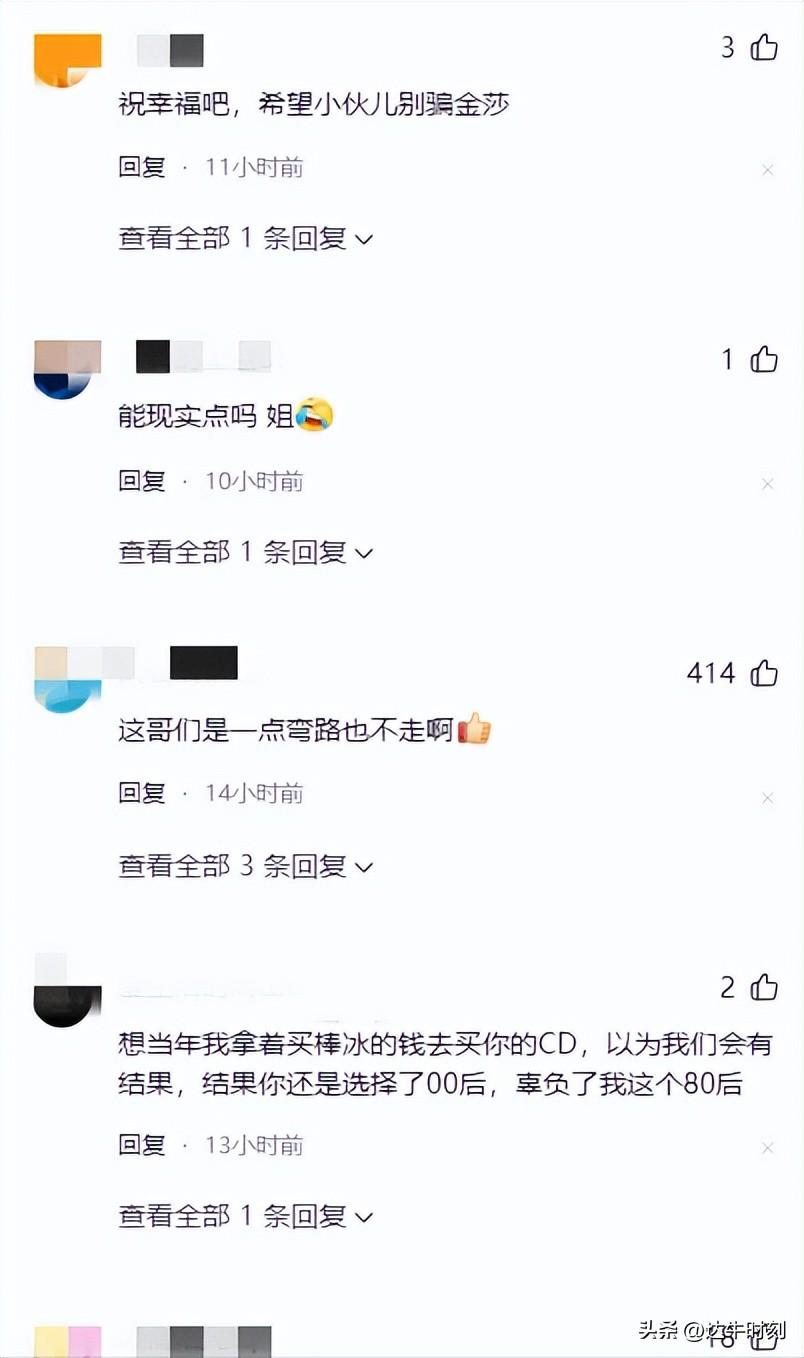Image resolution: width=804 pixels, height=1358 pixels.
Task: Expand replies under '能现实点吗 姐'
Action: coord(245,552)
